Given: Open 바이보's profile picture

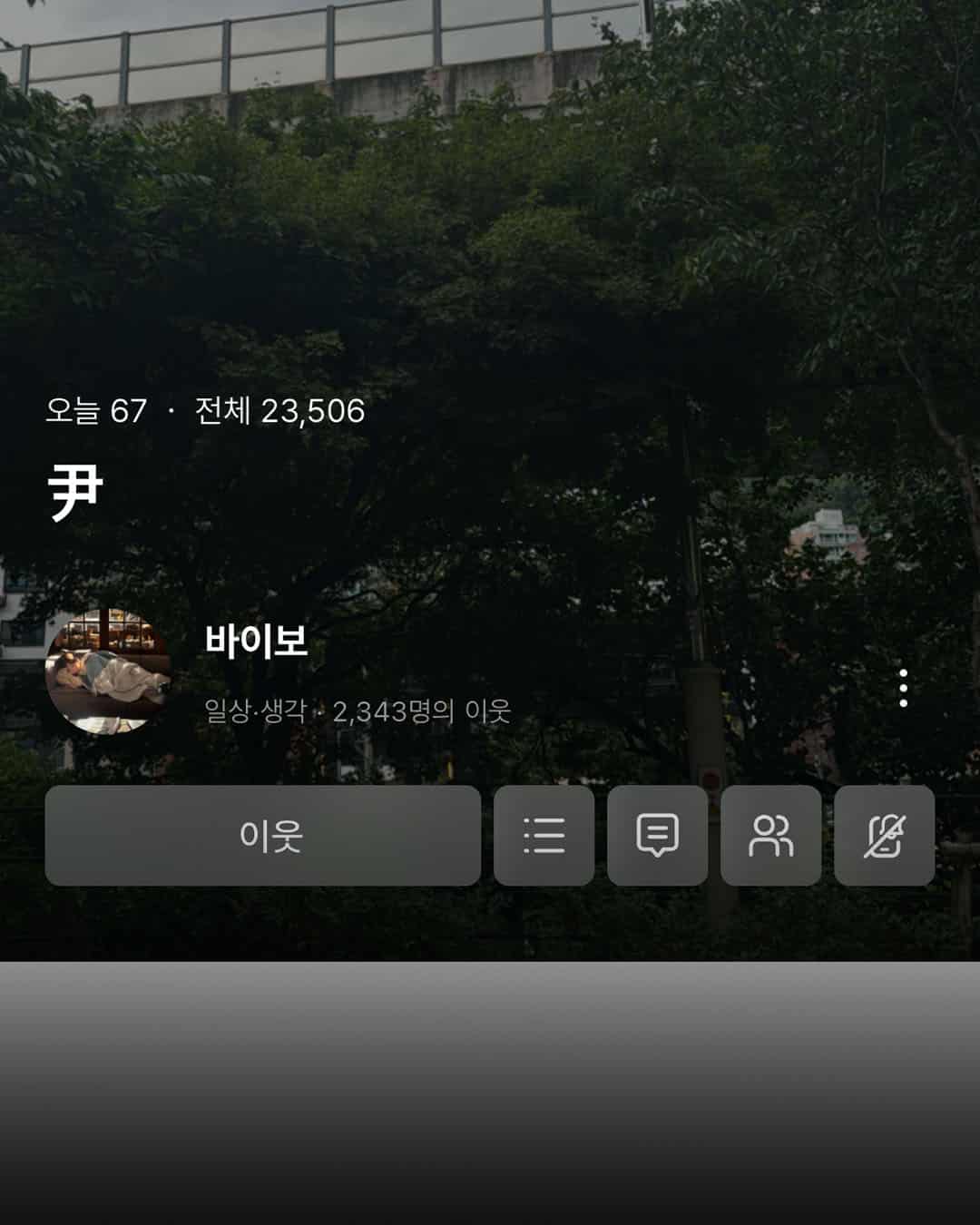Looking at the screenshot, I should point(108,672).
